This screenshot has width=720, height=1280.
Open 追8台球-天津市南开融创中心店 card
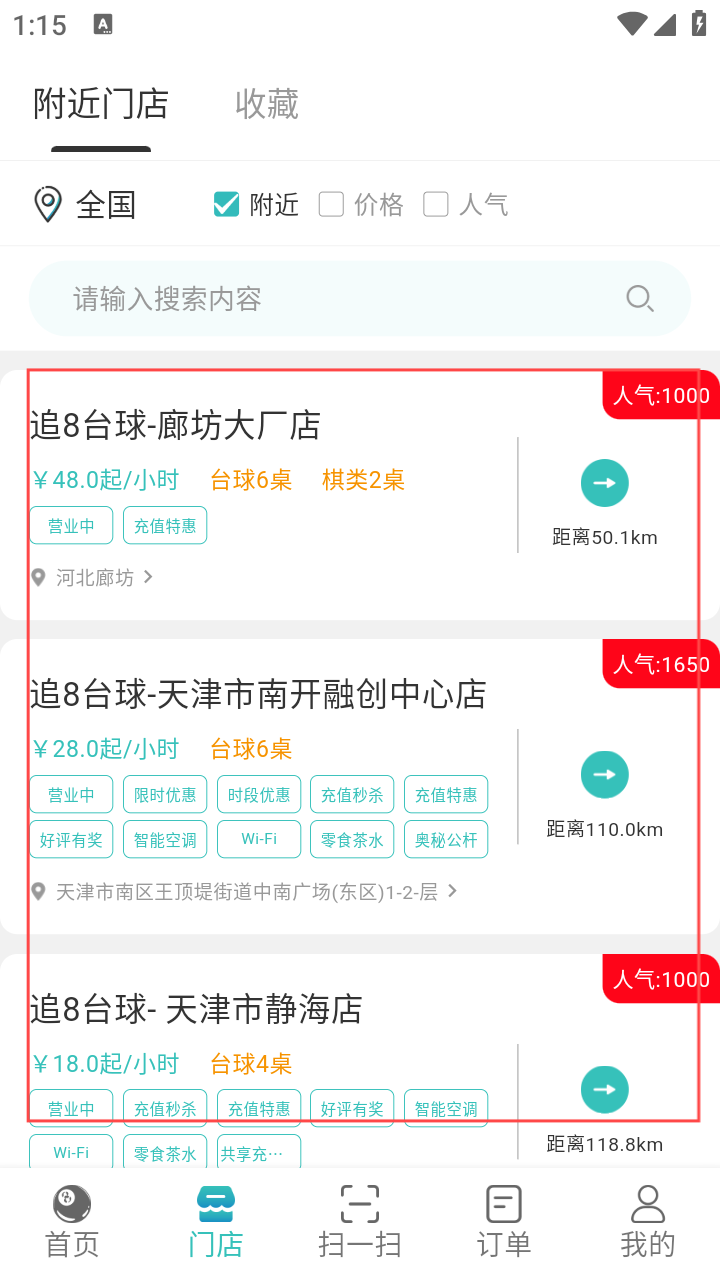click(x=360, y=787)
